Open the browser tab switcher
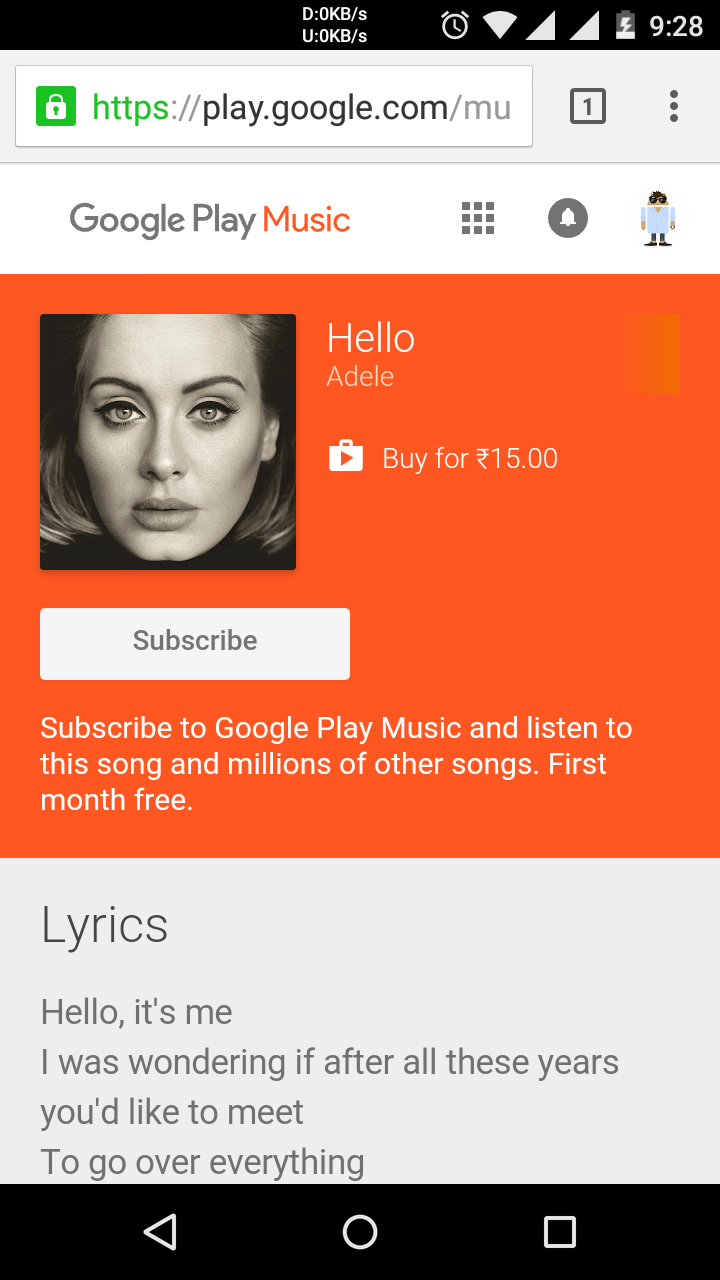720x1280 pixels. (588, 106)
